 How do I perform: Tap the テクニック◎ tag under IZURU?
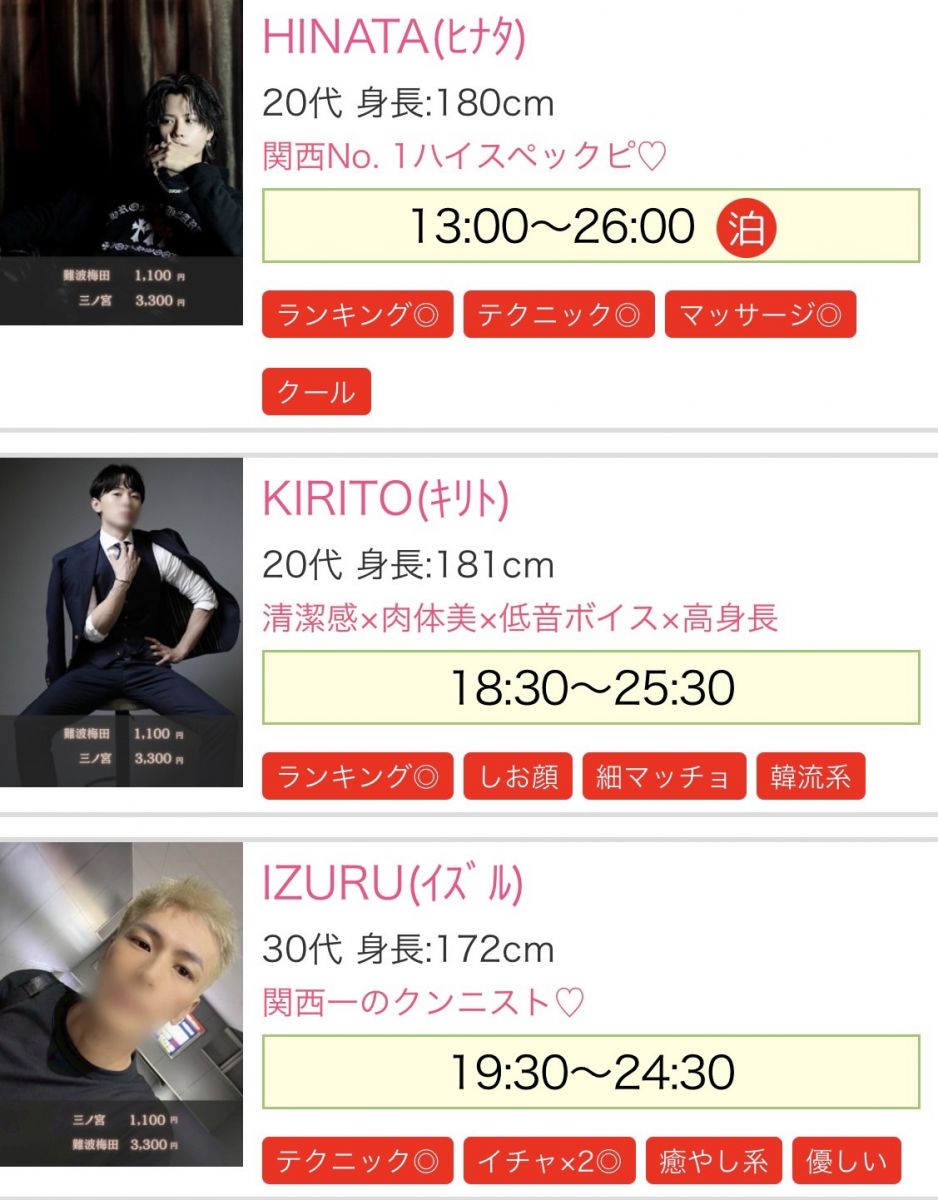point(357,1161)
